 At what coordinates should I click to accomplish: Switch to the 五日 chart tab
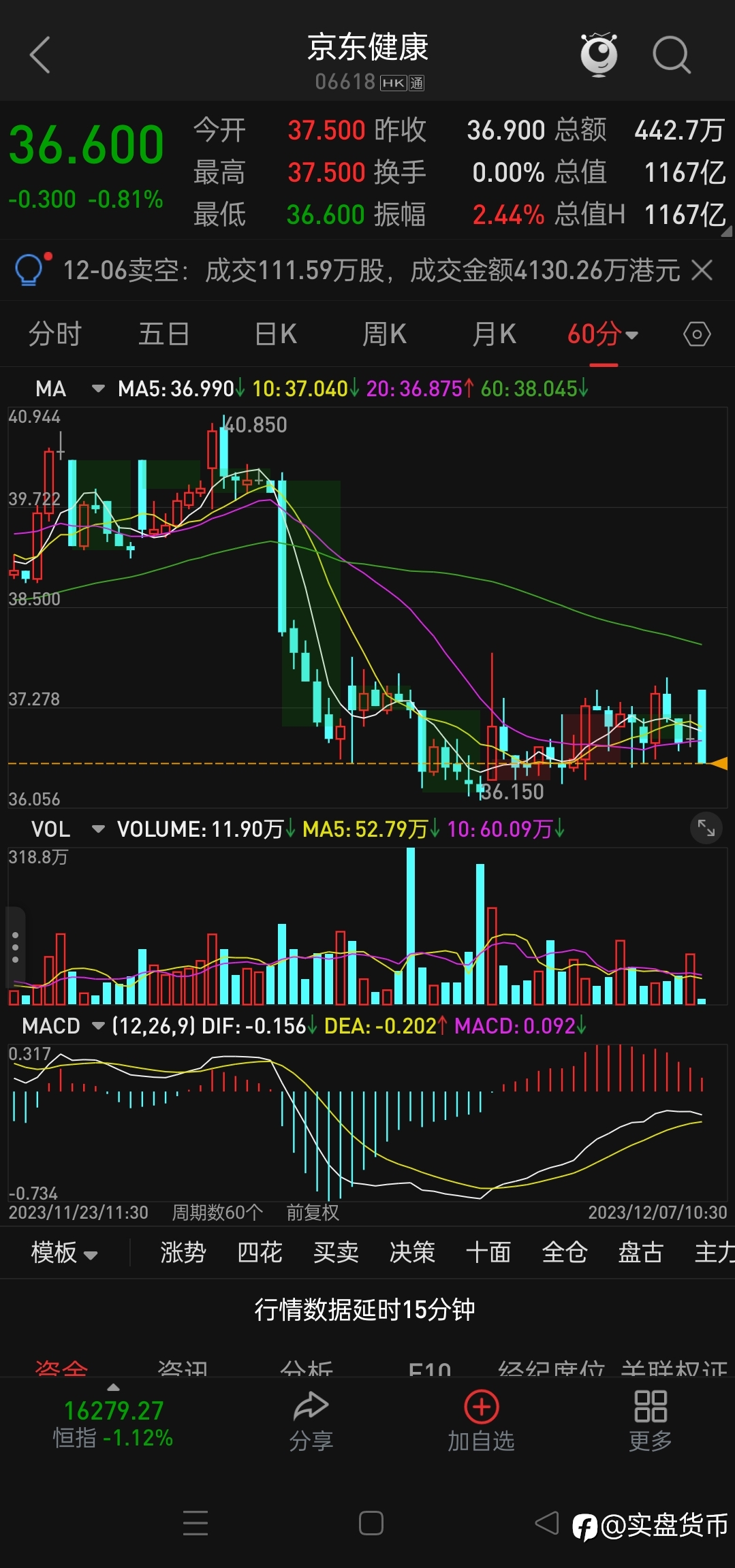pyautogui.click(x=163, y=334)
